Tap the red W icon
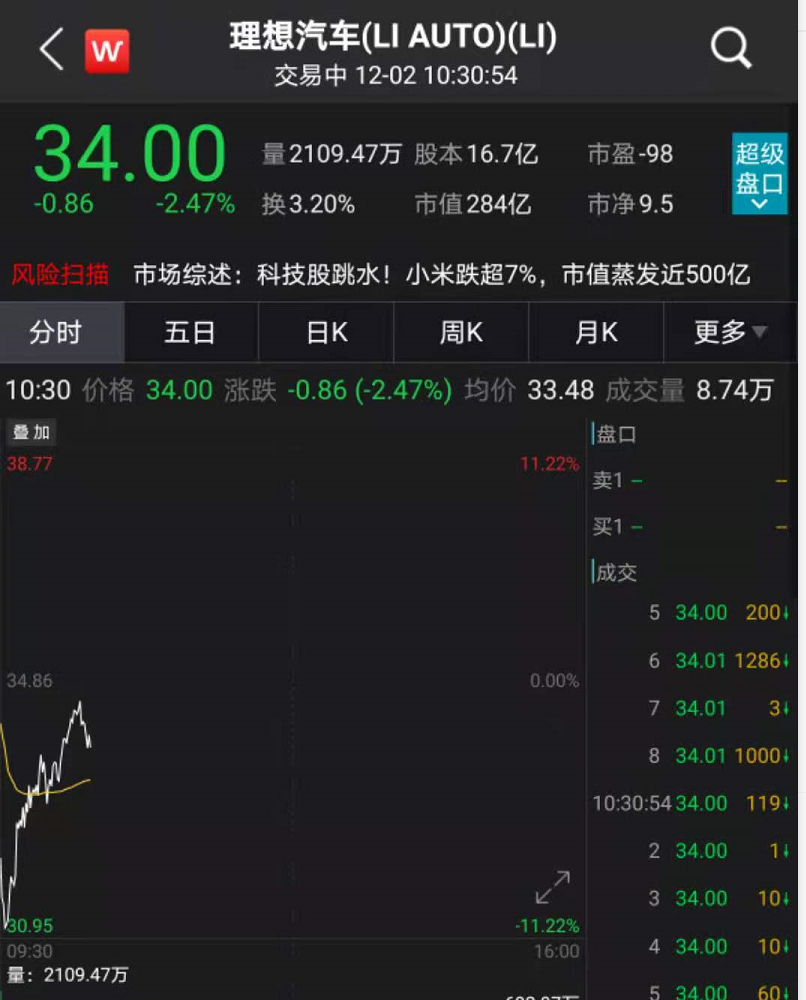The width and height of the screenshot is (806, 1000). (x=107, y=51)
